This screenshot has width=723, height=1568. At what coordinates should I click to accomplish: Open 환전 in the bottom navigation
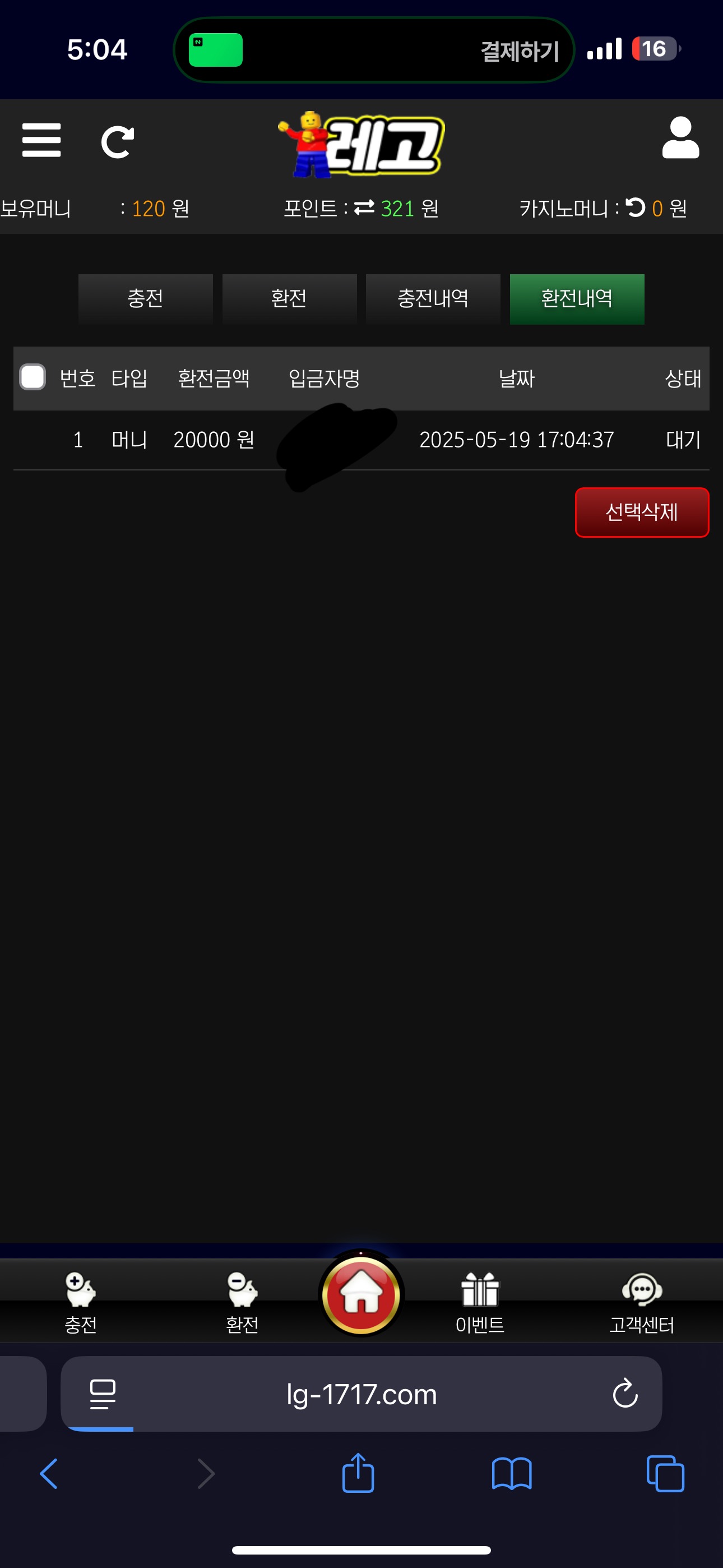(242, 1302)
